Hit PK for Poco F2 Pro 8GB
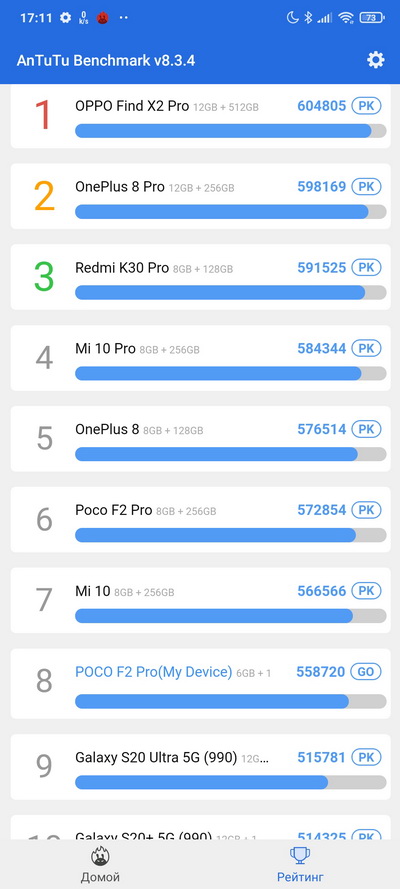This screenshot has height=889, width=400. pos(366,510)
